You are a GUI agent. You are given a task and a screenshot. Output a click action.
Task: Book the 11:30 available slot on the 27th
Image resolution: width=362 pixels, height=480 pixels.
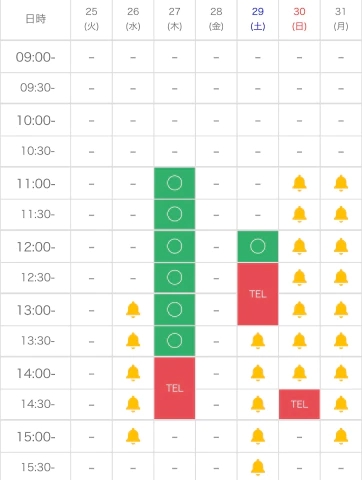pyautogui.click(x=174, y=214)
